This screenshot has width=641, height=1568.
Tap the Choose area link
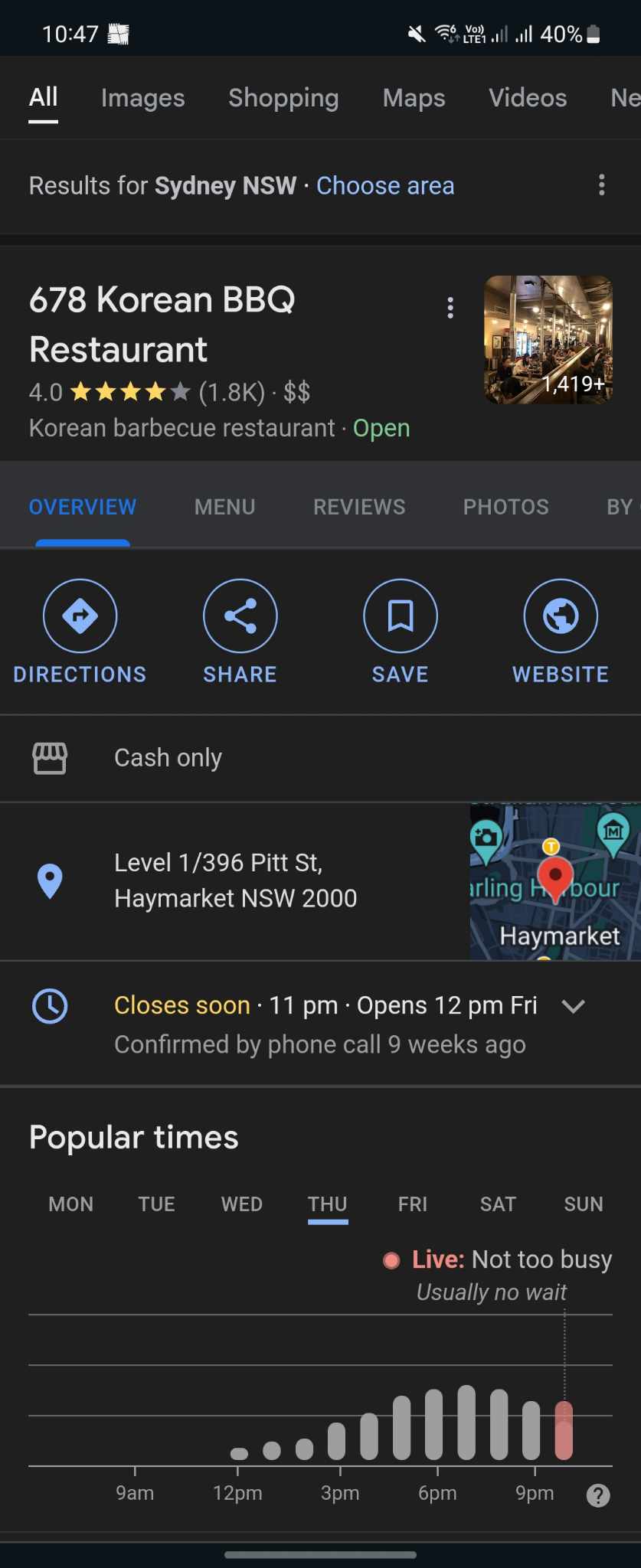[385, 185]
